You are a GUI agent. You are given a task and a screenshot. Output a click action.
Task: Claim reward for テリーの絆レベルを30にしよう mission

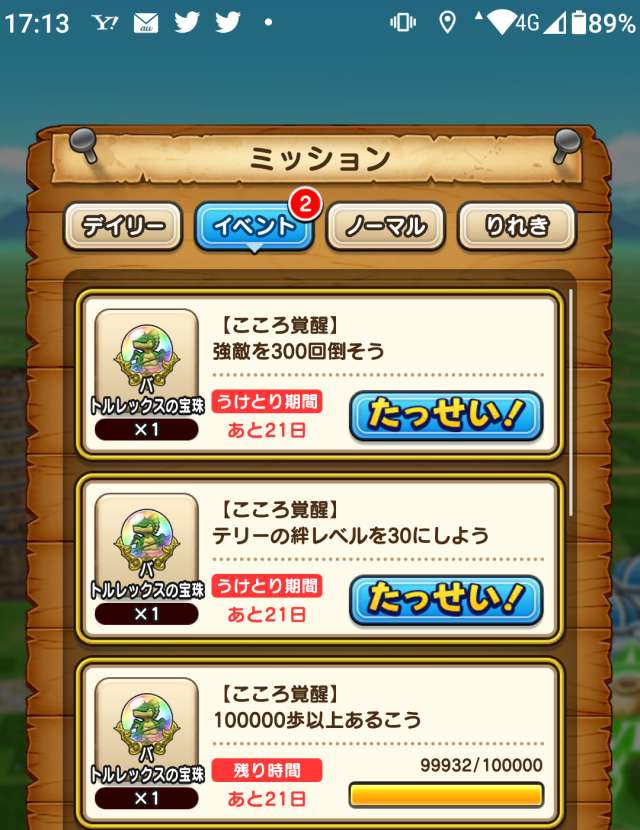[445, 599]
